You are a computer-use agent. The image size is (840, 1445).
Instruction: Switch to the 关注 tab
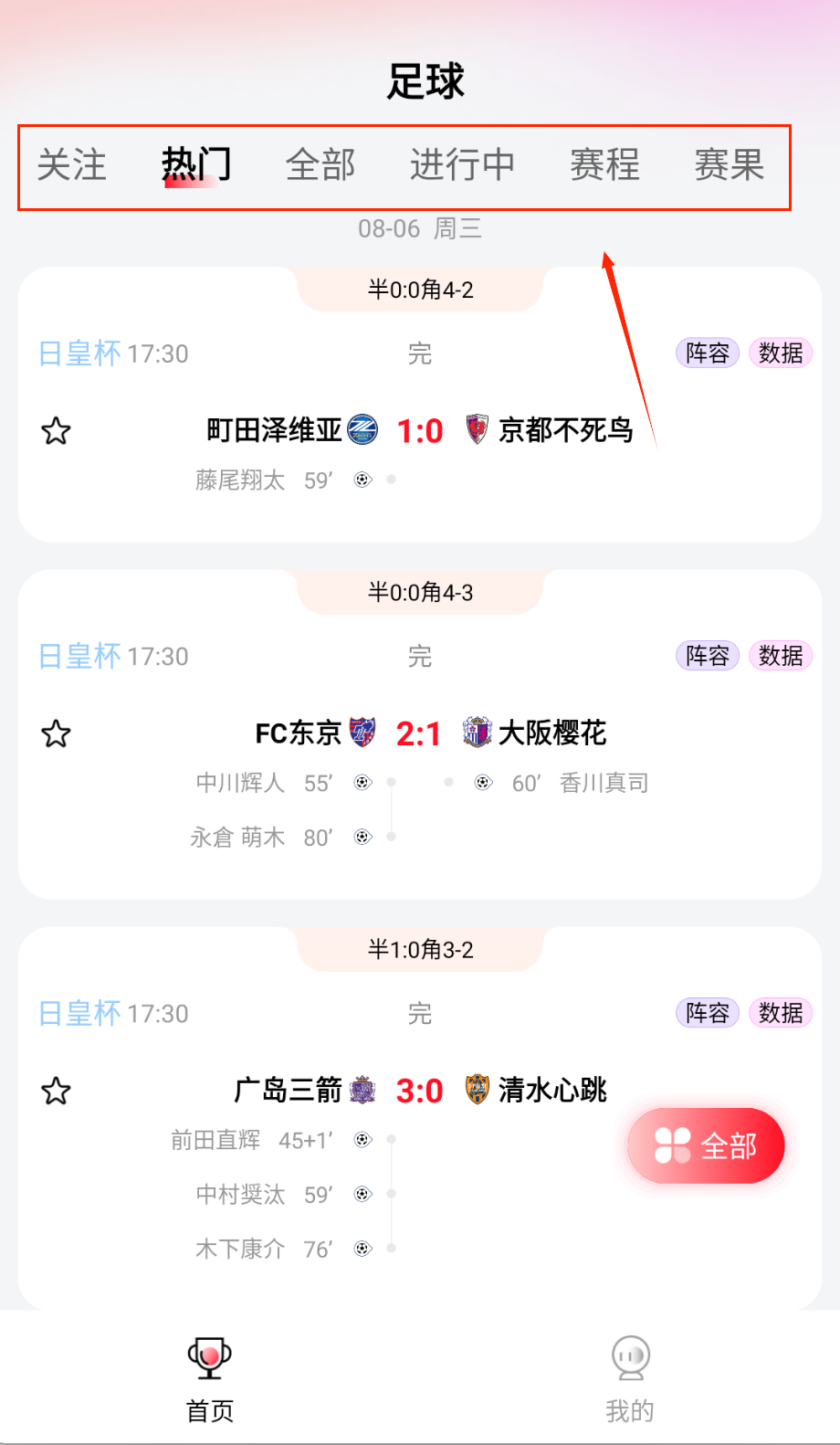[x=72, y=165]
